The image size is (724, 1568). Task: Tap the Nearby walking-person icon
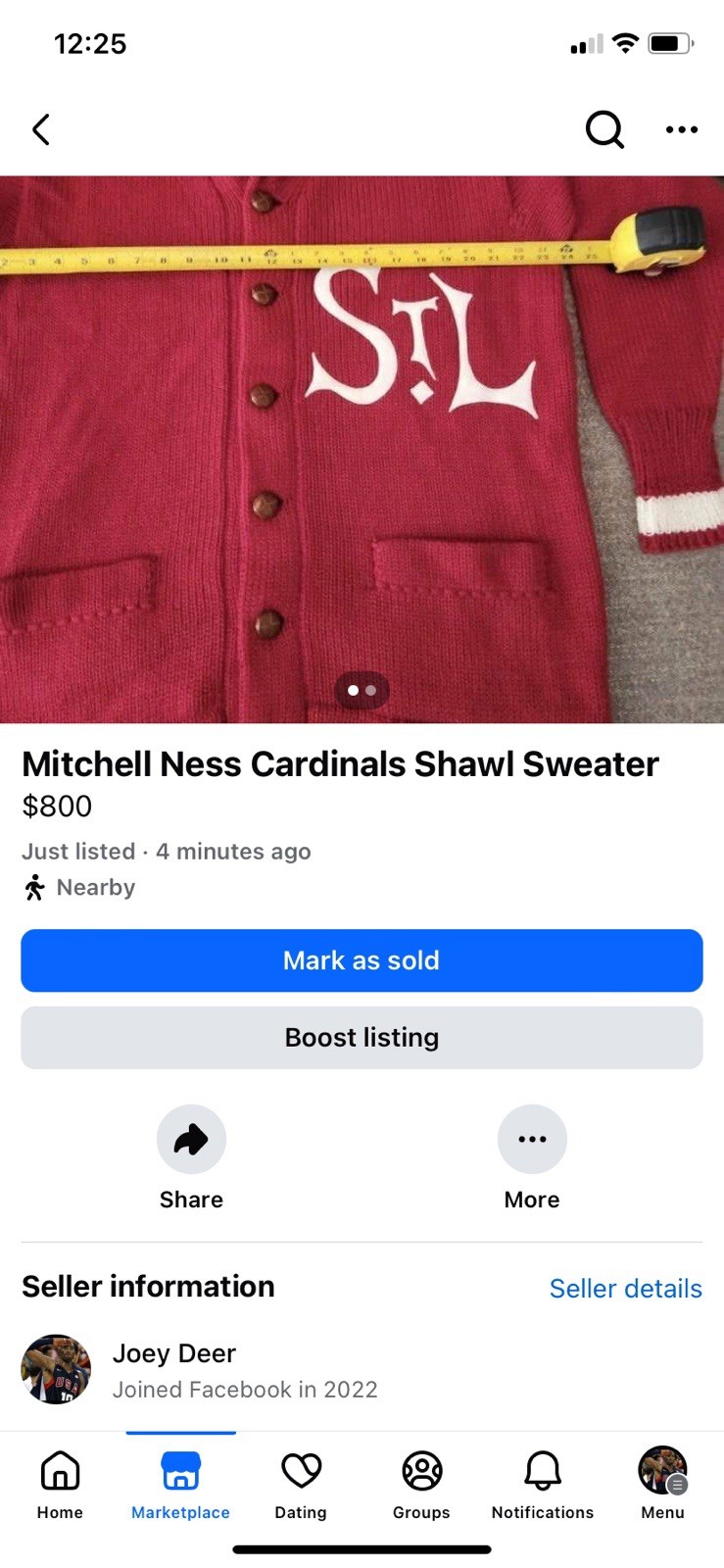pos(33,887)
